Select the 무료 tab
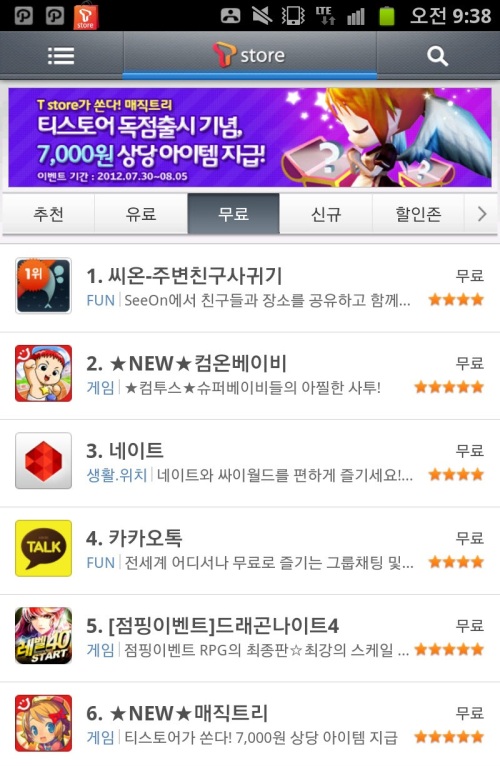Viewport: 500px width, 766px height. pos(234,213)
